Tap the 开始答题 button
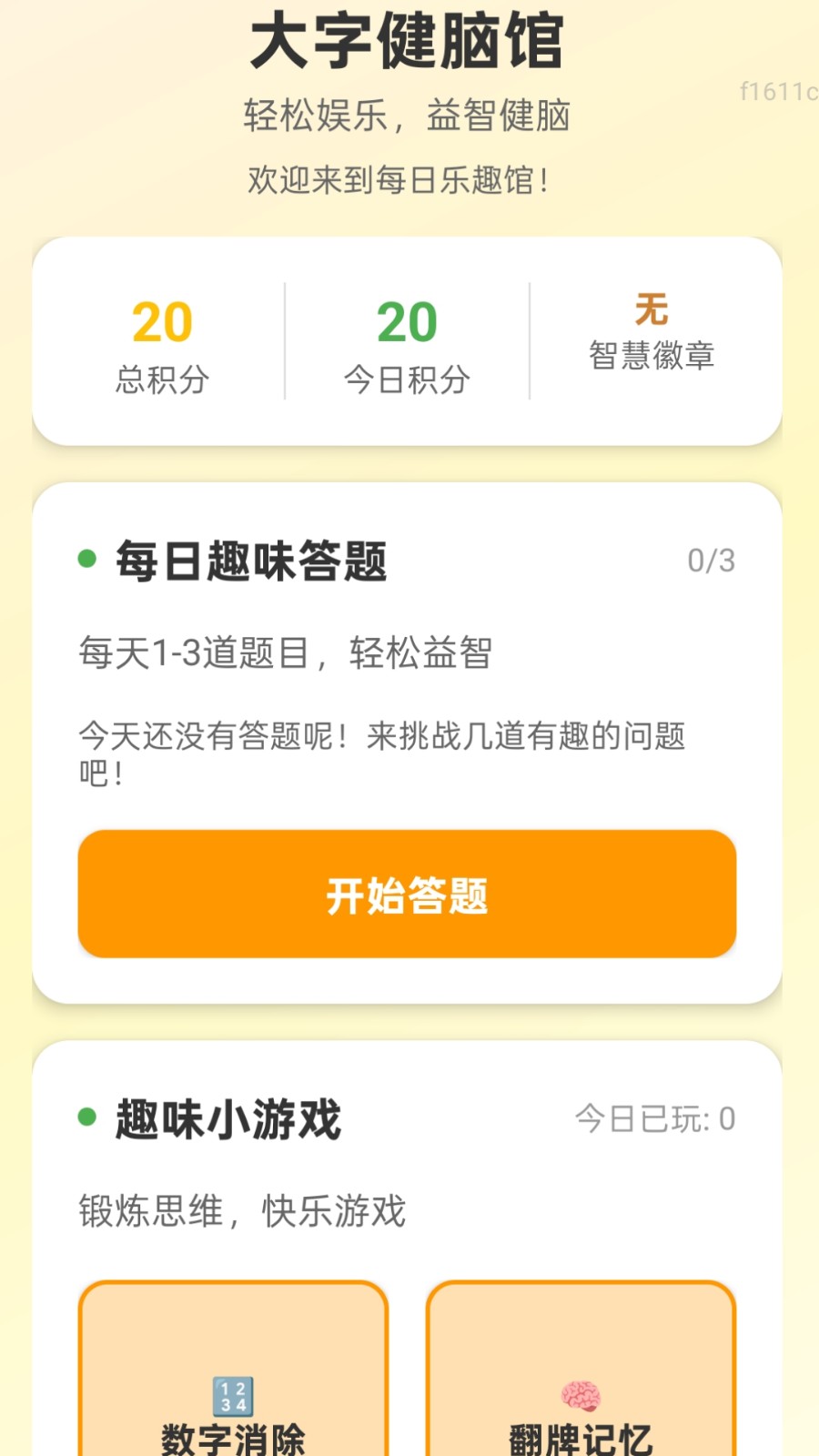This screenshot has width=819, height=1456. coord(407,894)
